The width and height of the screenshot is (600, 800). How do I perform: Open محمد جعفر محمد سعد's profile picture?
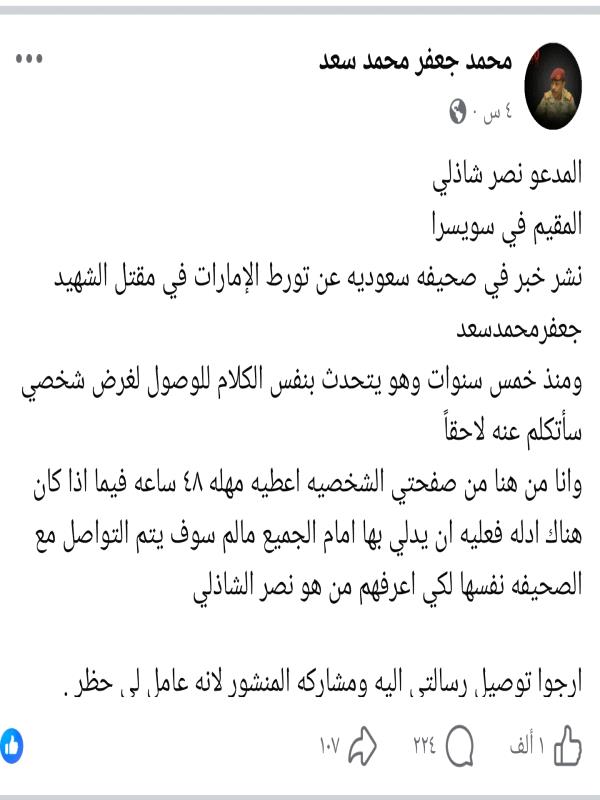coord(554,87)
